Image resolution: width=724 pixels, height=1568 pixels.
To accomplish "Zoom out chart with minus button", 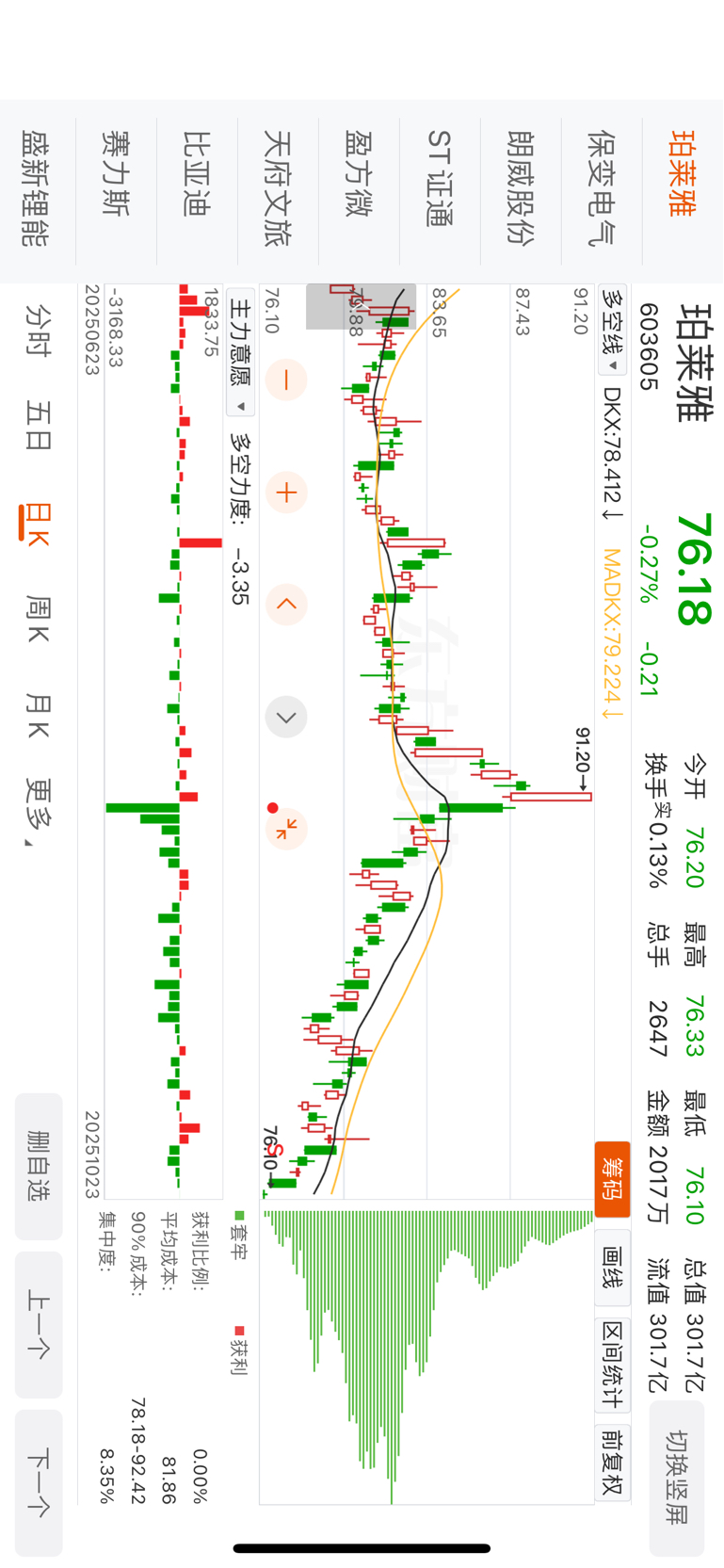I will pyautogui.click(x=286, y=380).
